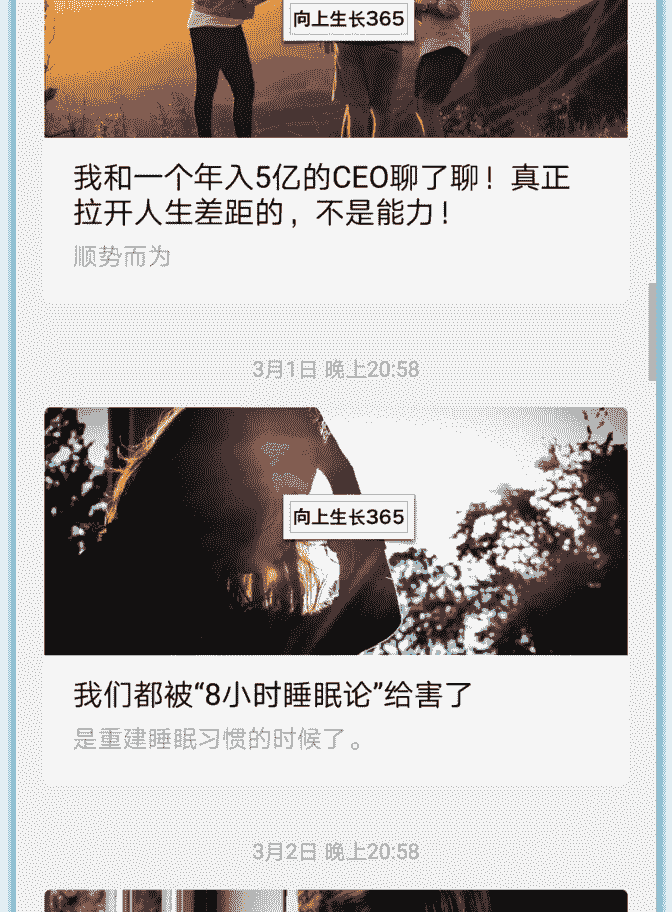Open the "8小时睡眠论" sleep article
The width and height of the screenshot is (672, 912).
[273, 694]
